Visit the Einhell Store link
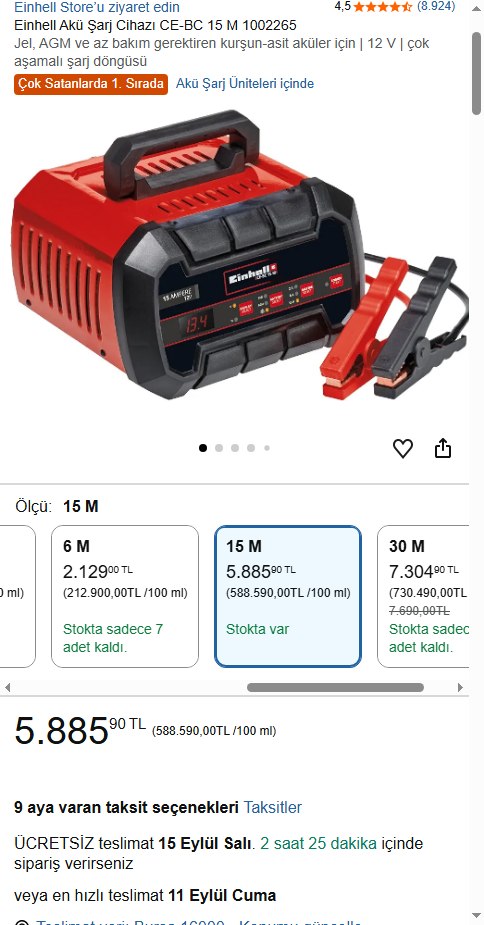The height and width of the screenshot is (925, 484). (97, 7)
